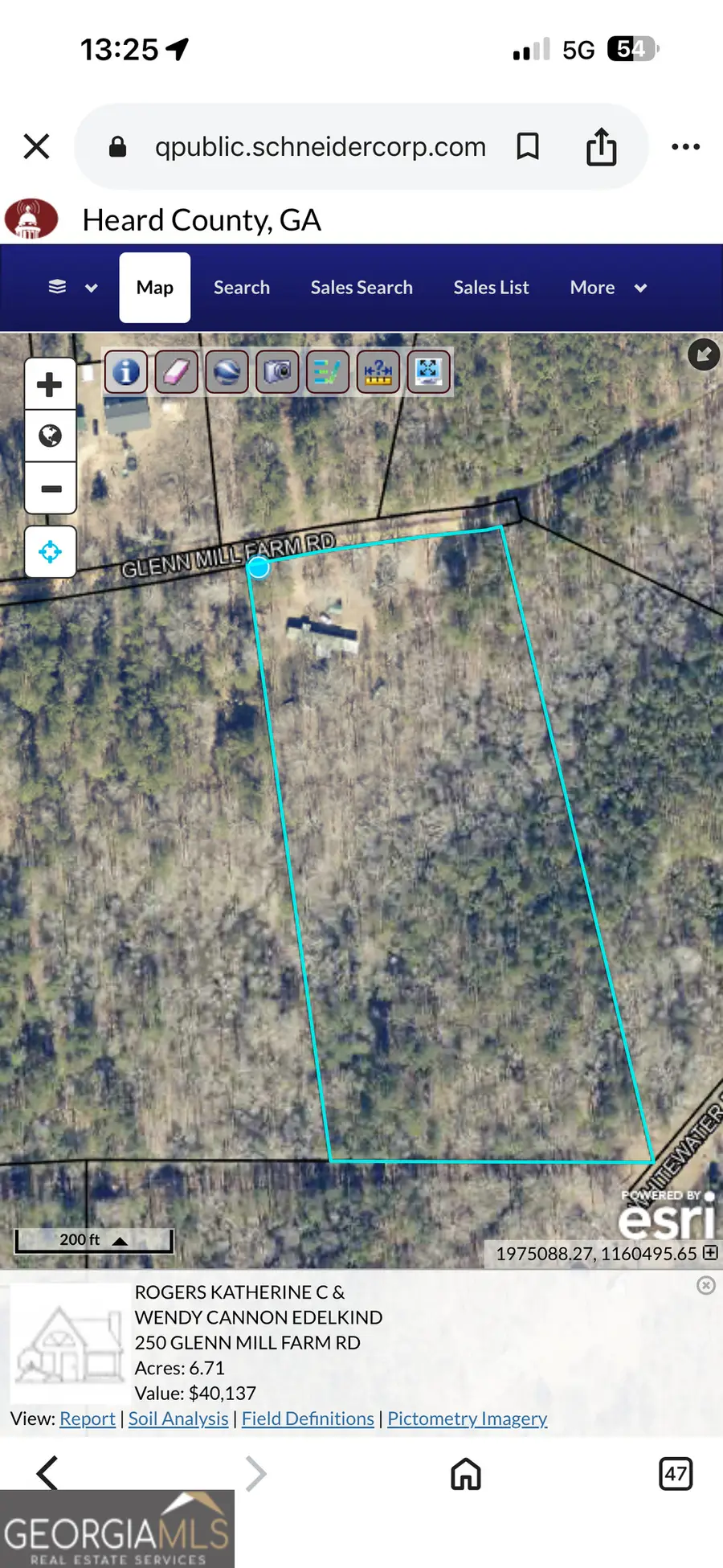The width and height of the screenshot is (723, 1568).
Task: Expand the More menu chevron
Action: (x=639, y=288)
